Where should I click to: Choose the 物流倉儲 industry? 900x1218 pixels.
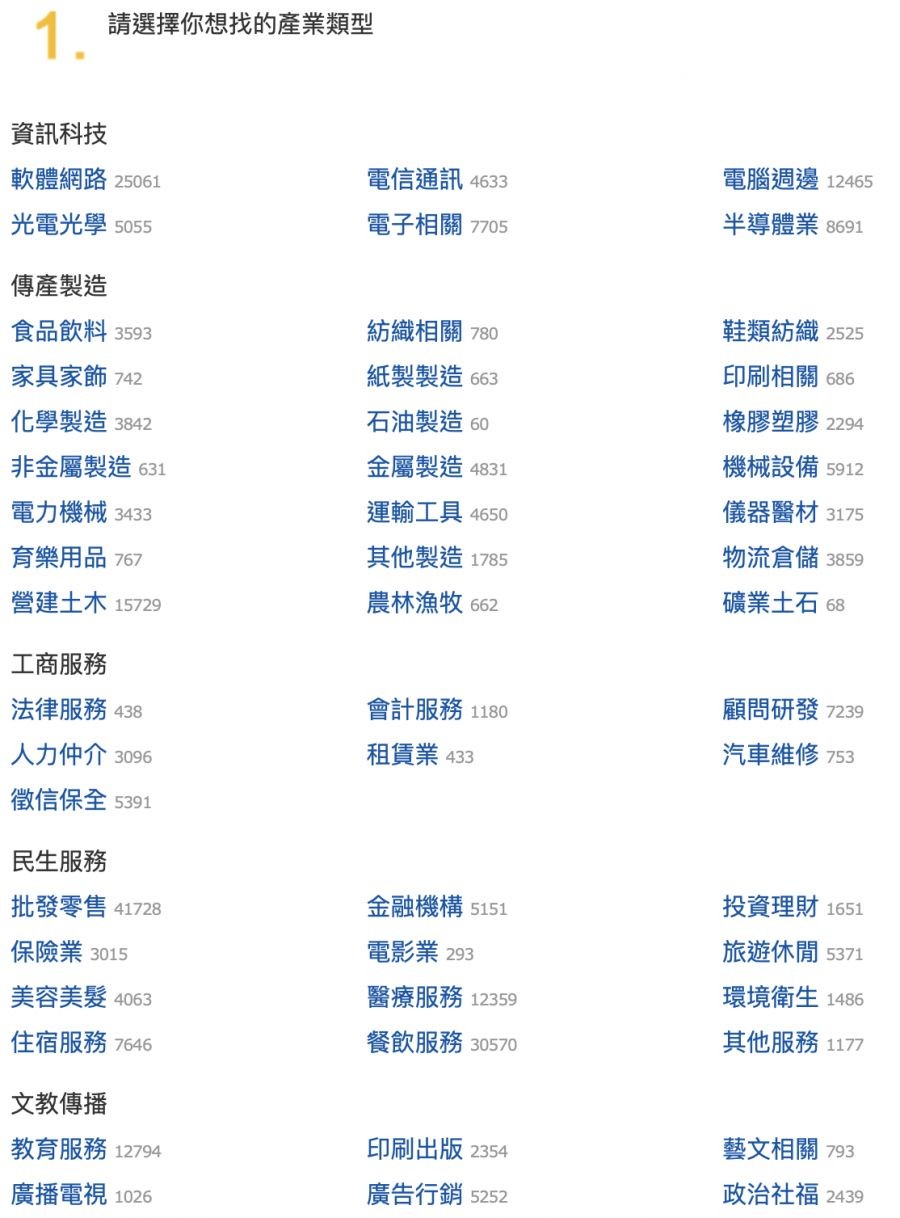[771, 559]
